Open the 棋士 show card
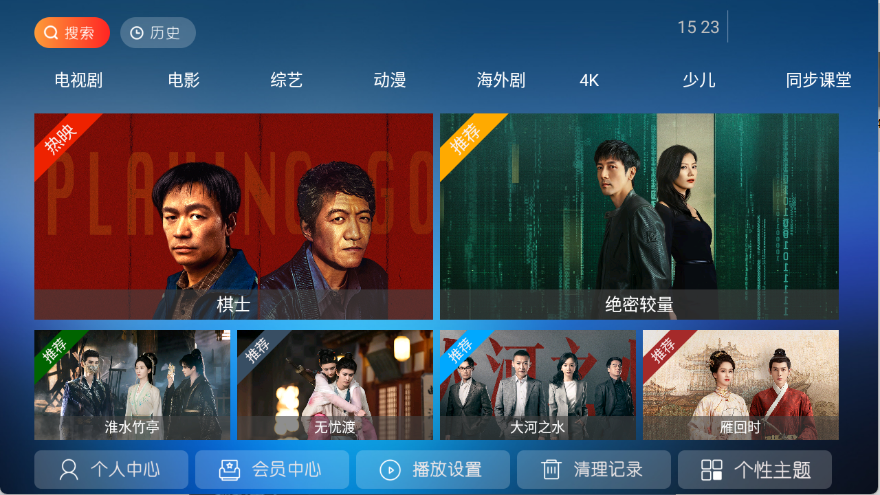 click(x=233, y=216)
